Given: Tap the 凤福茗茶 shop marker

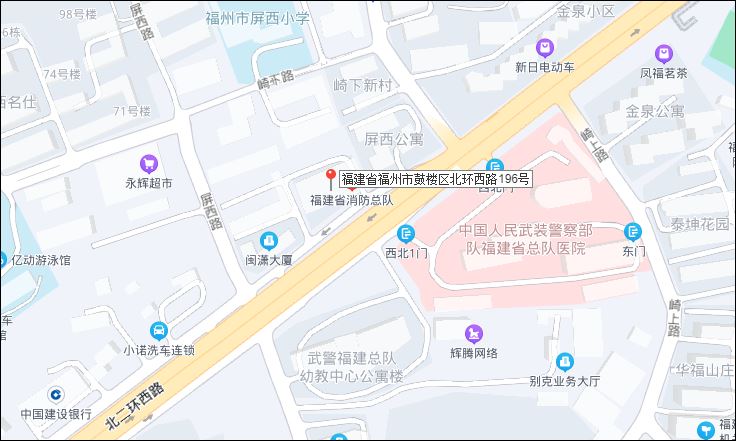Looking at the screenshot, I should (664, 52).
